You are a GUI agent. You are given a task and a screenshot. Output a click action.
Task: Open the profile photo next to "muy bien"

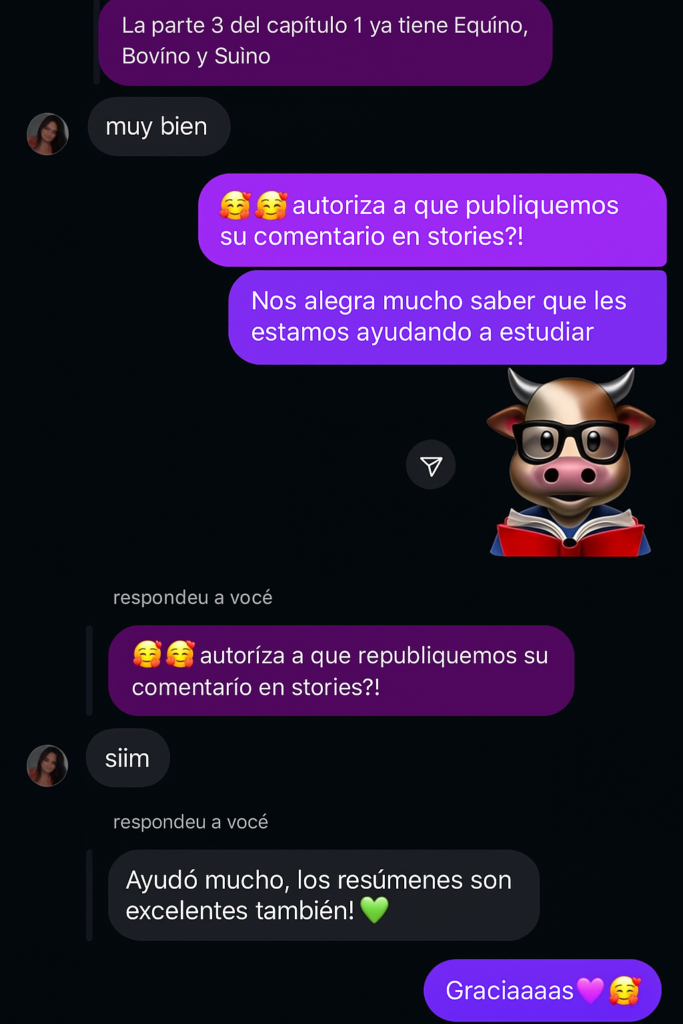point(47,134)
